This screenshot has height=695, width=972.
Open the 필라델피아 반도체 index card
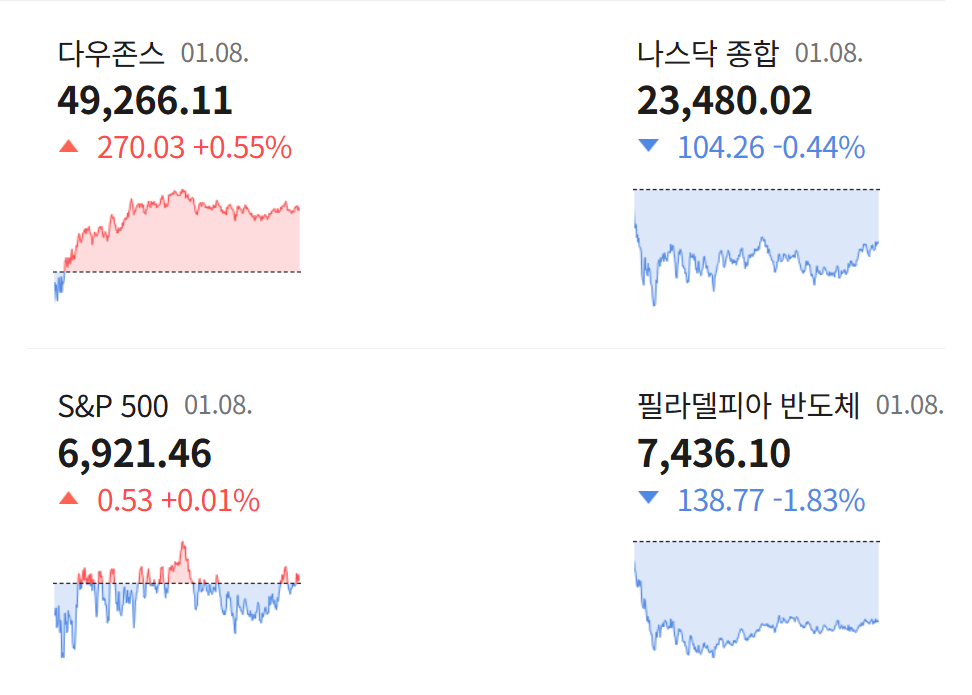coord(748,406)
